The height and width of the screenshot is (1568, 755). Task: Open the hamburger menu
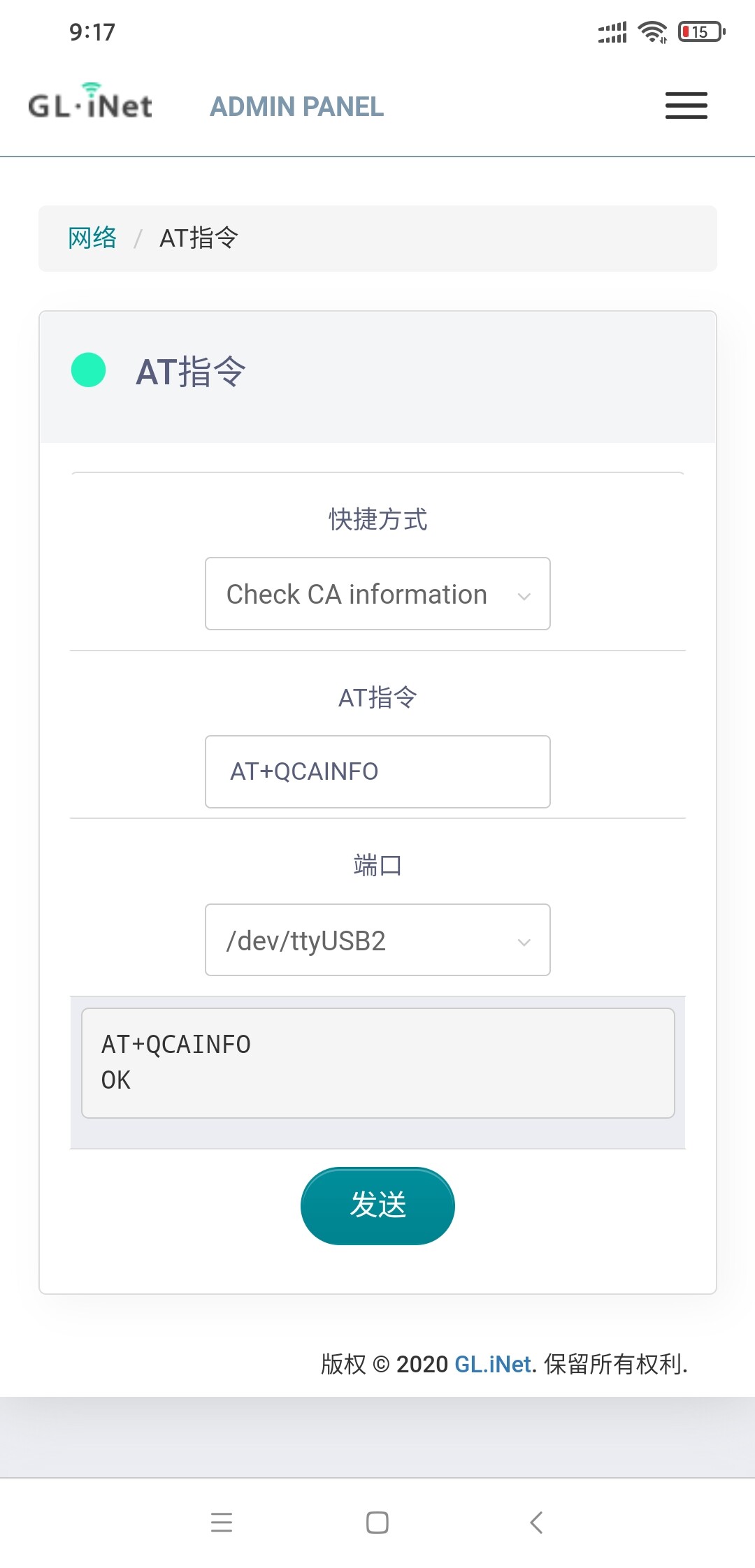pos(686,106)
